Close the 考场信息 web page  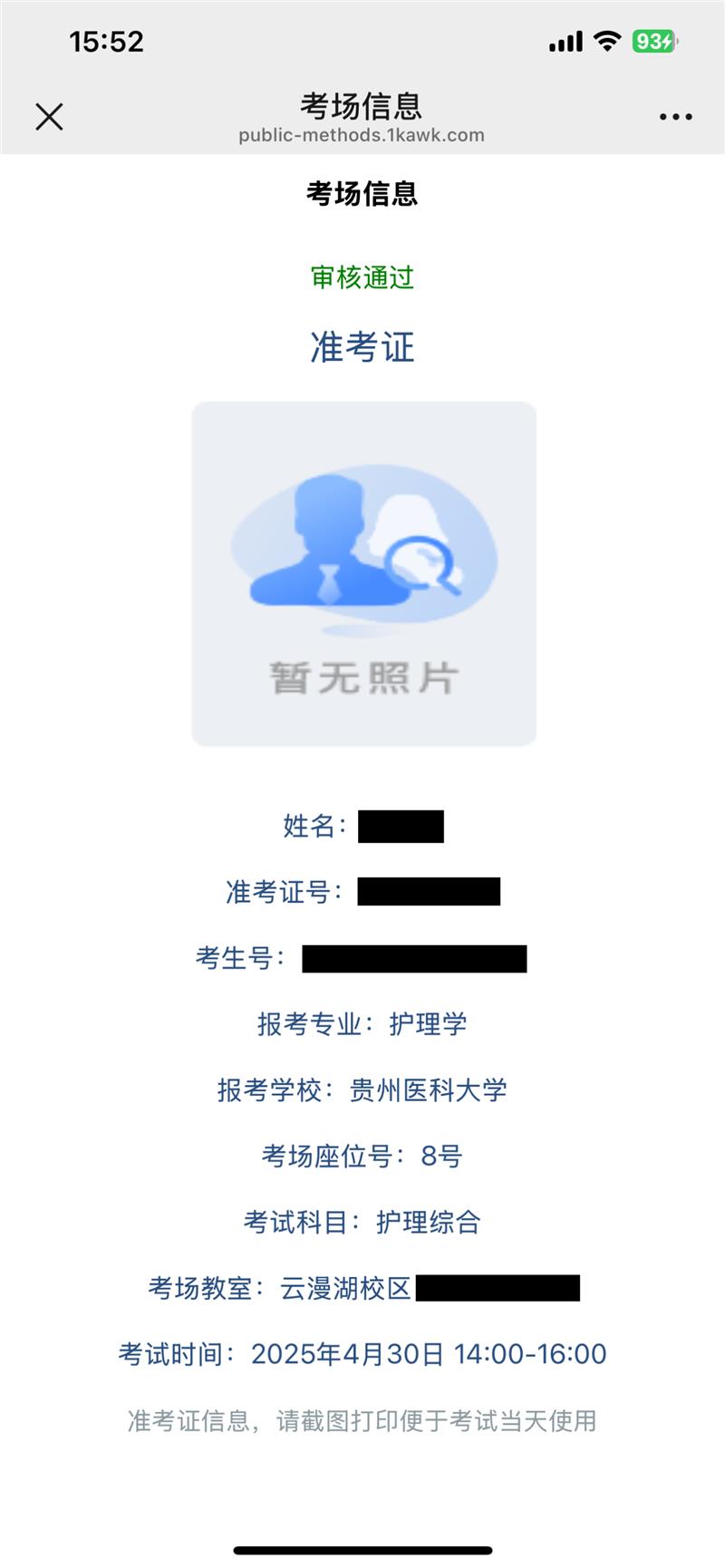click(x=49, y=117)
